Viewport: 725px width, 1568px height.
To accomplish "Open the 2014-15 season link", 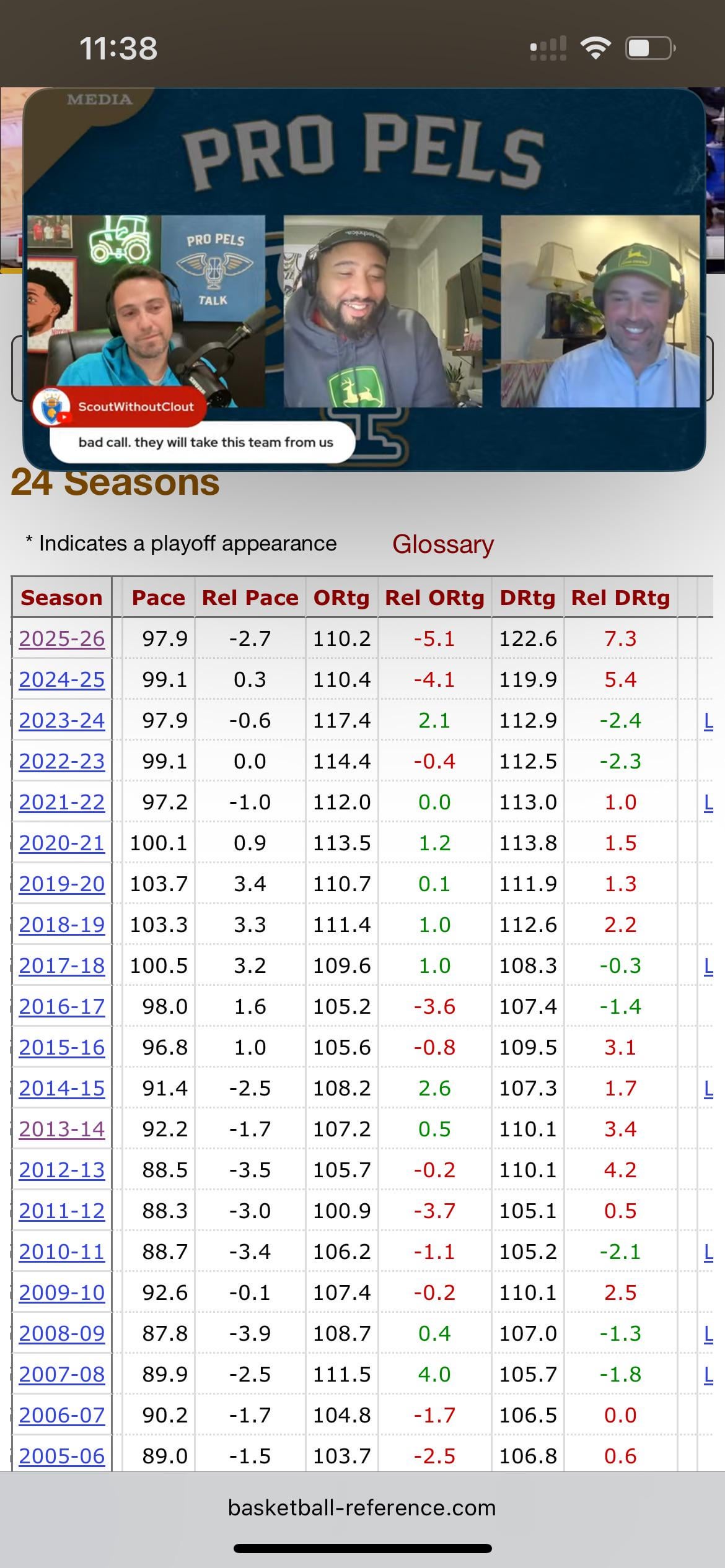I will [62, 1088].
